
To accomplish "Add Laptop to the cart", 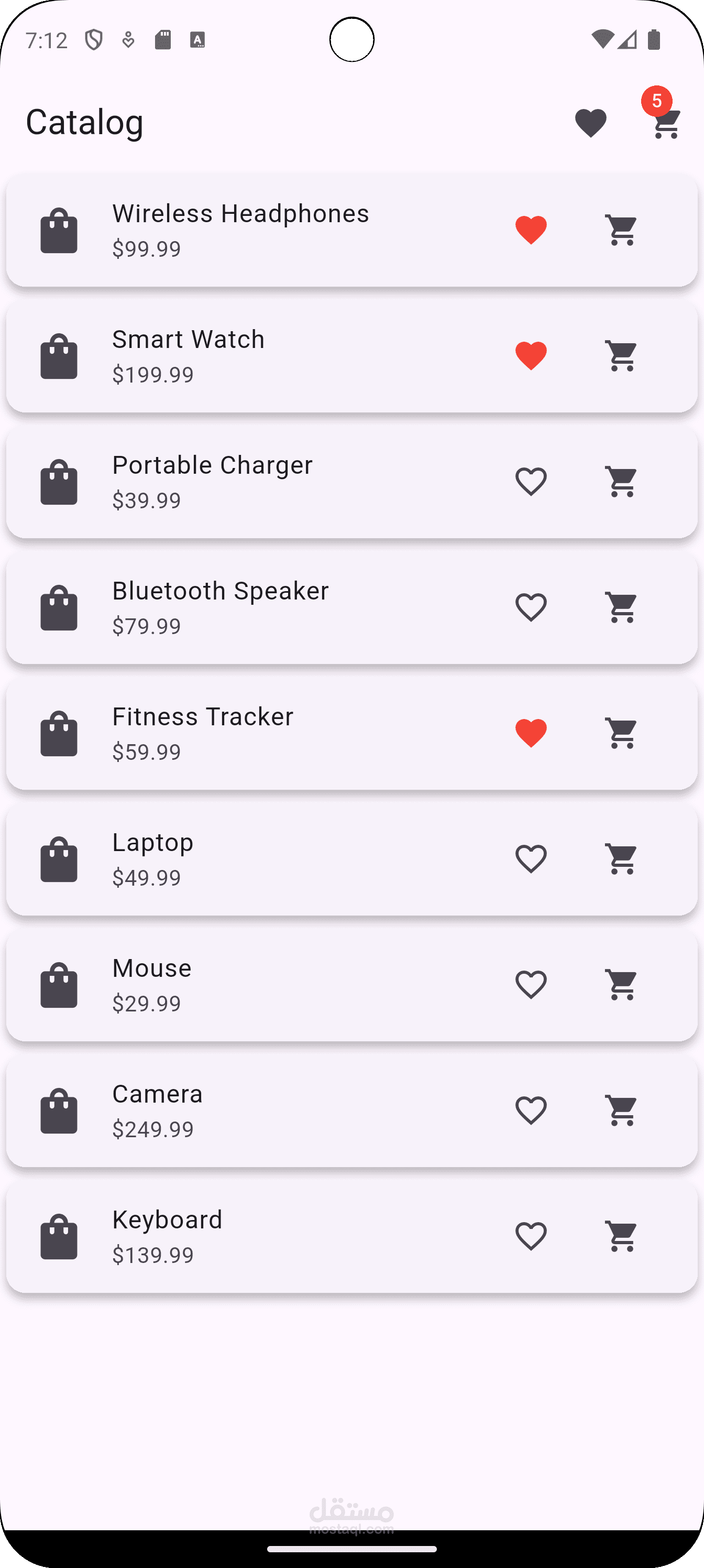I will 621,859.
